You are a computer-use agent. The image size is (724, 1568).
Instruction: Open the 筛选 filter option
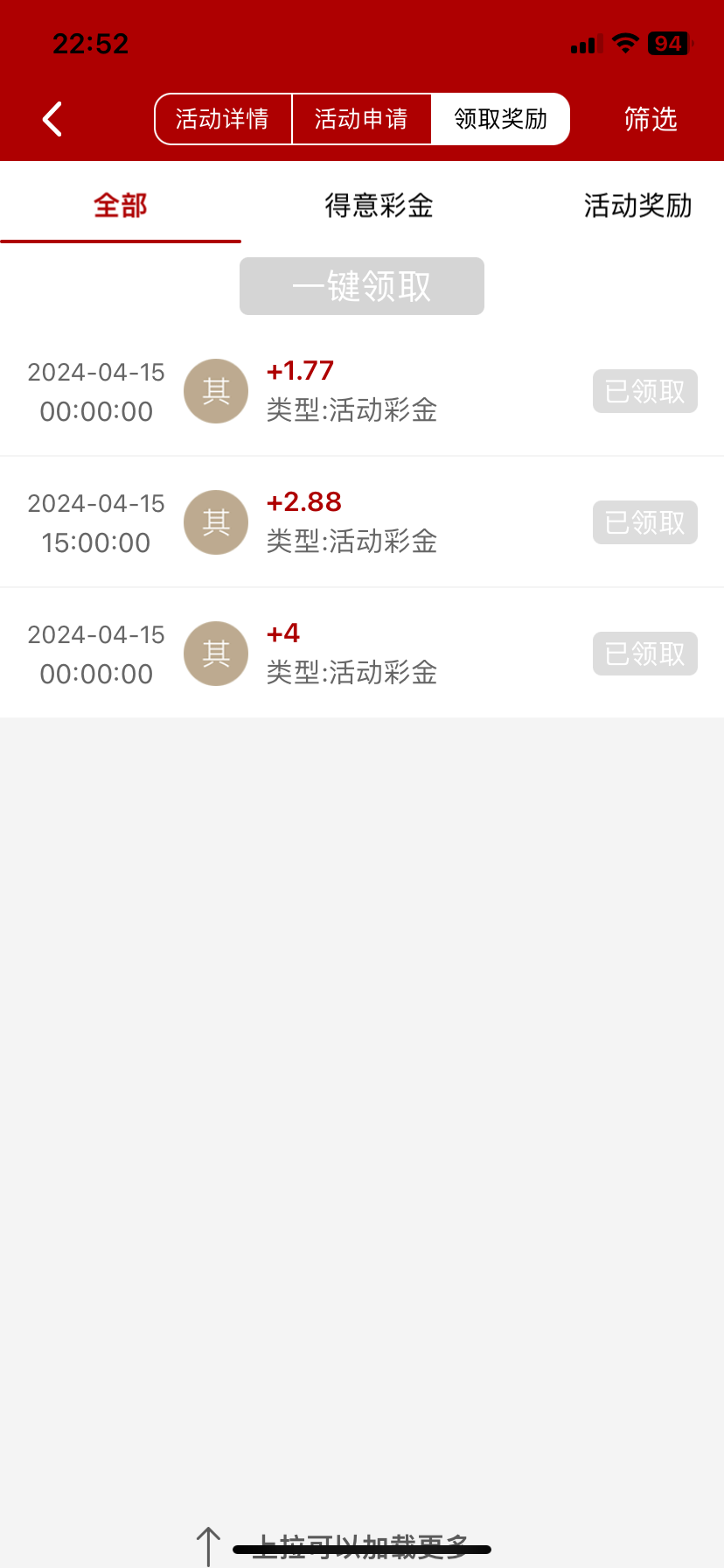pos(651,119)
